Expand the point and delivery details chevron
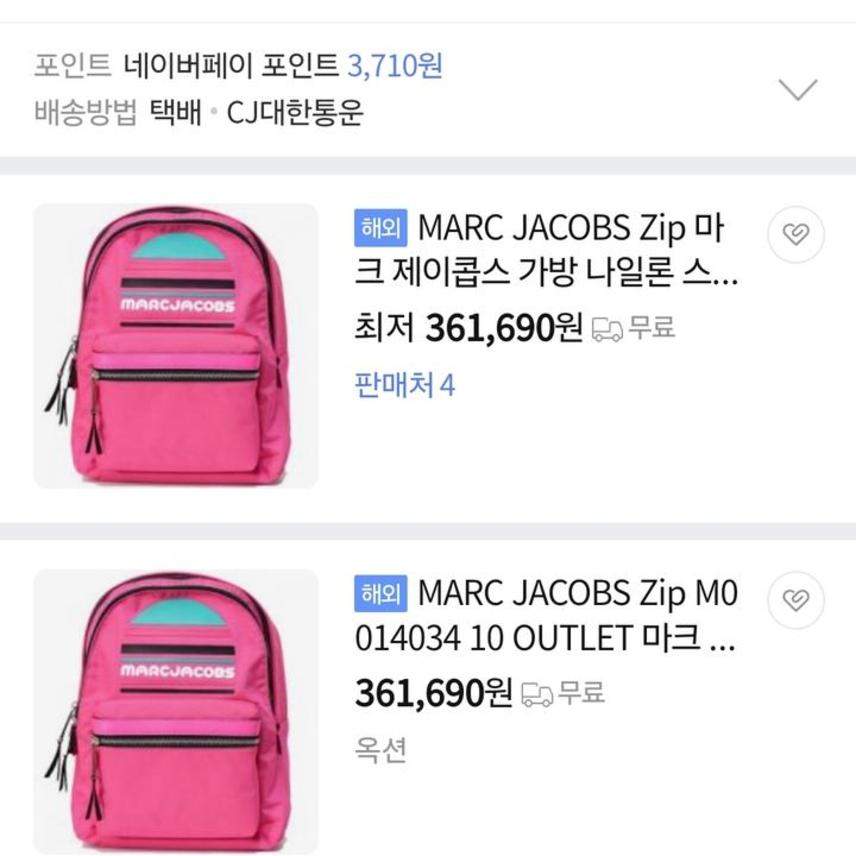The height and width of the screenshot is (856, 856). click(797, 90)
